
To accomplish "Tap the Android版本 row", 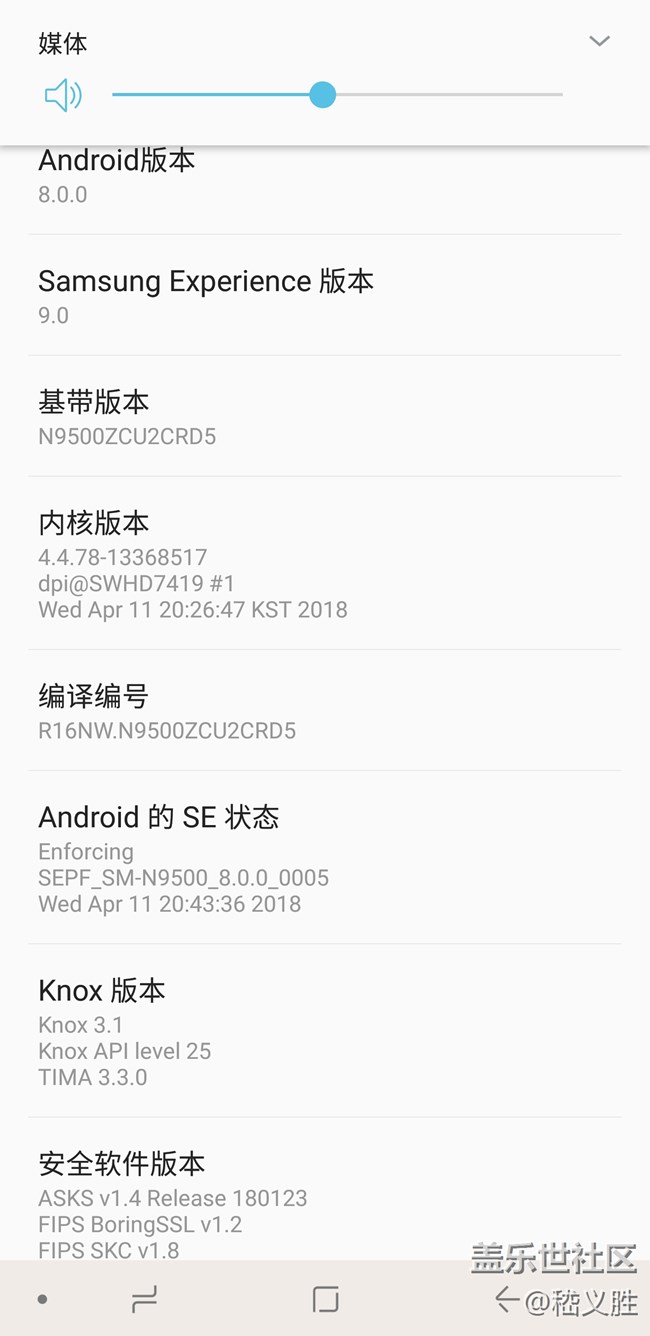I will coord(325,190).
